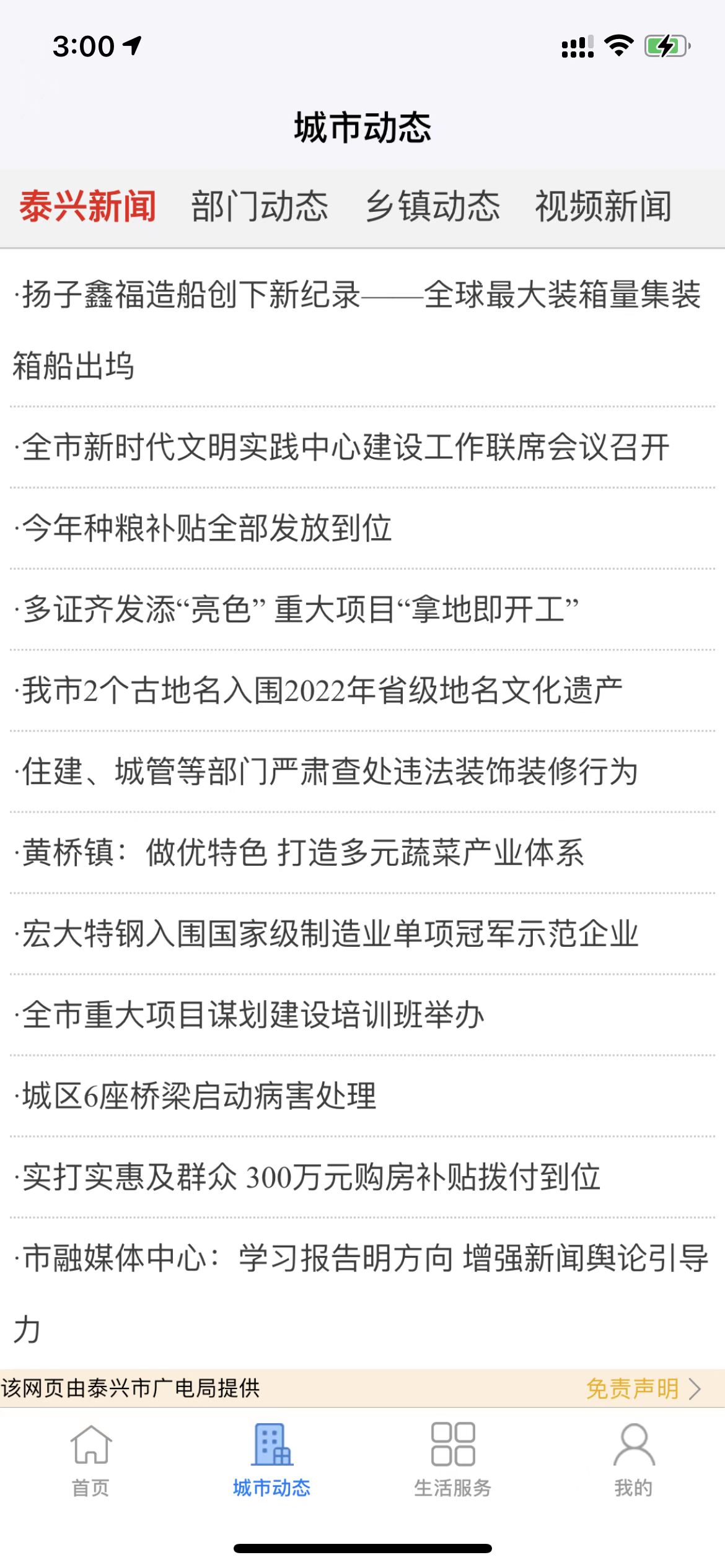Select the 泰兴新闻 tab

tap(87, 206)
